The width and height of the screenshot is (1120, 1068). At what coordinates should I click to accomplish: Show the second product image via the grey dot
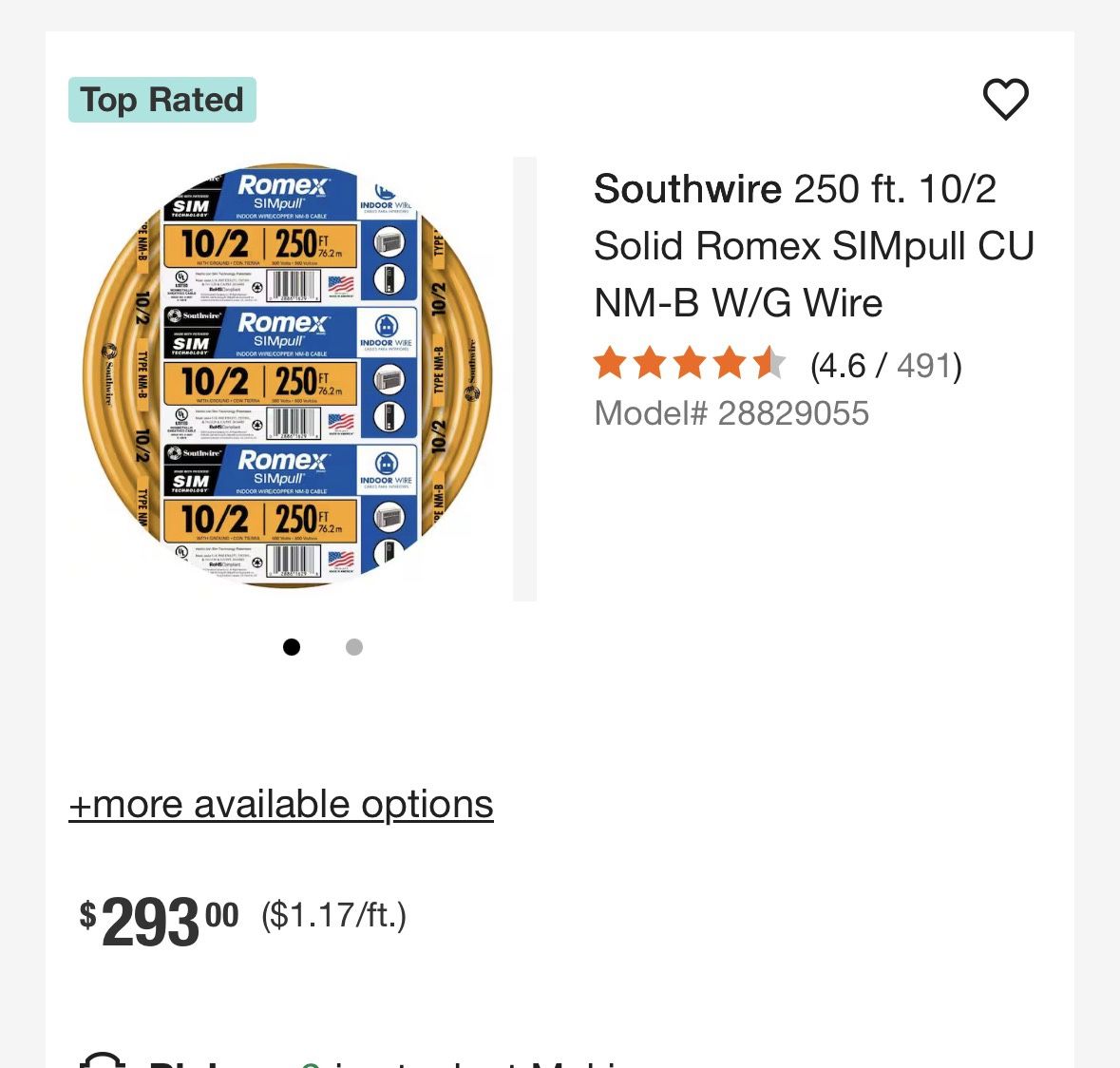pos(354,647)
